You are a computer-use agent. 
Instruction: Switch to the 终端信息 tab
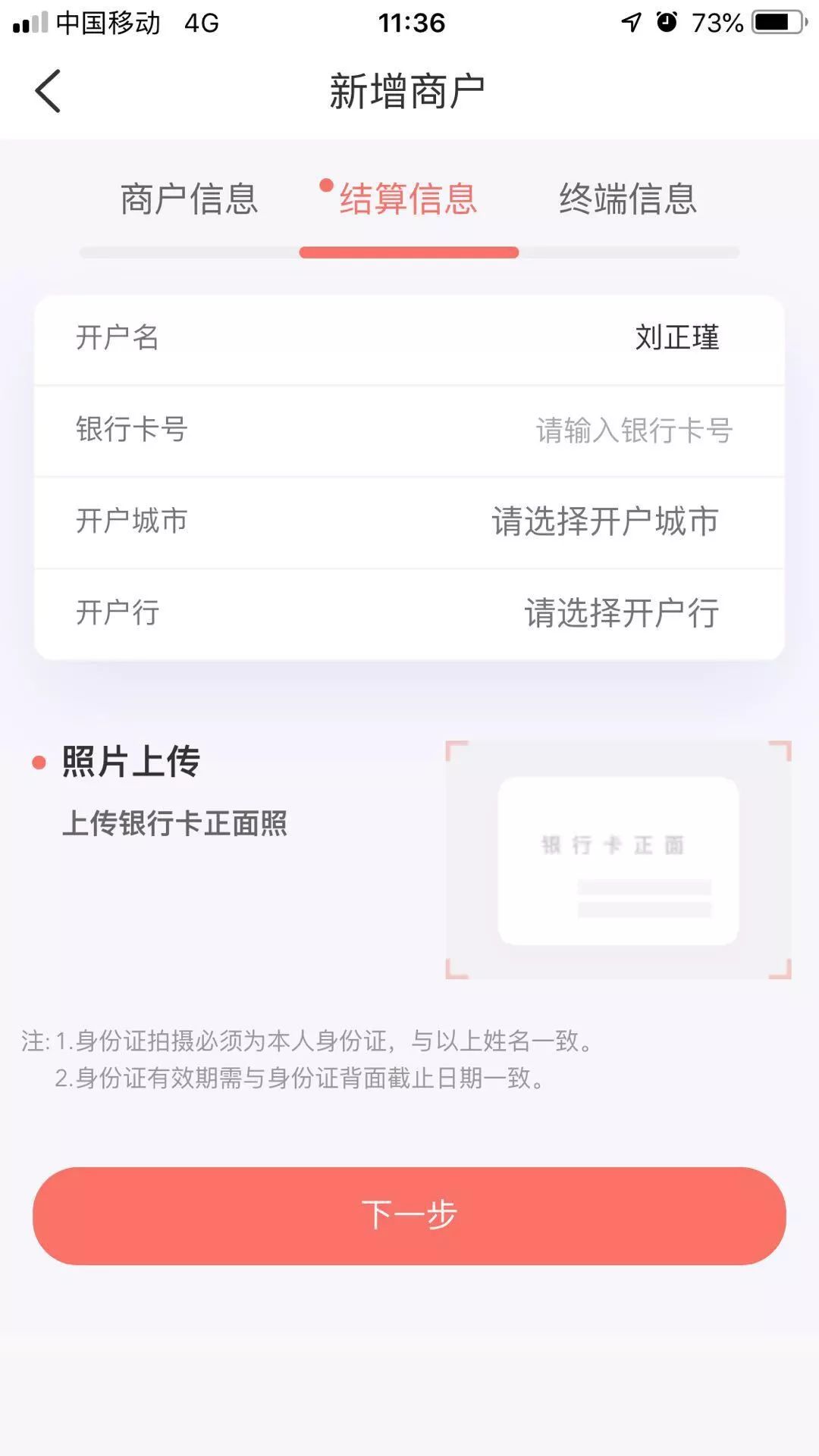point(628,199)
